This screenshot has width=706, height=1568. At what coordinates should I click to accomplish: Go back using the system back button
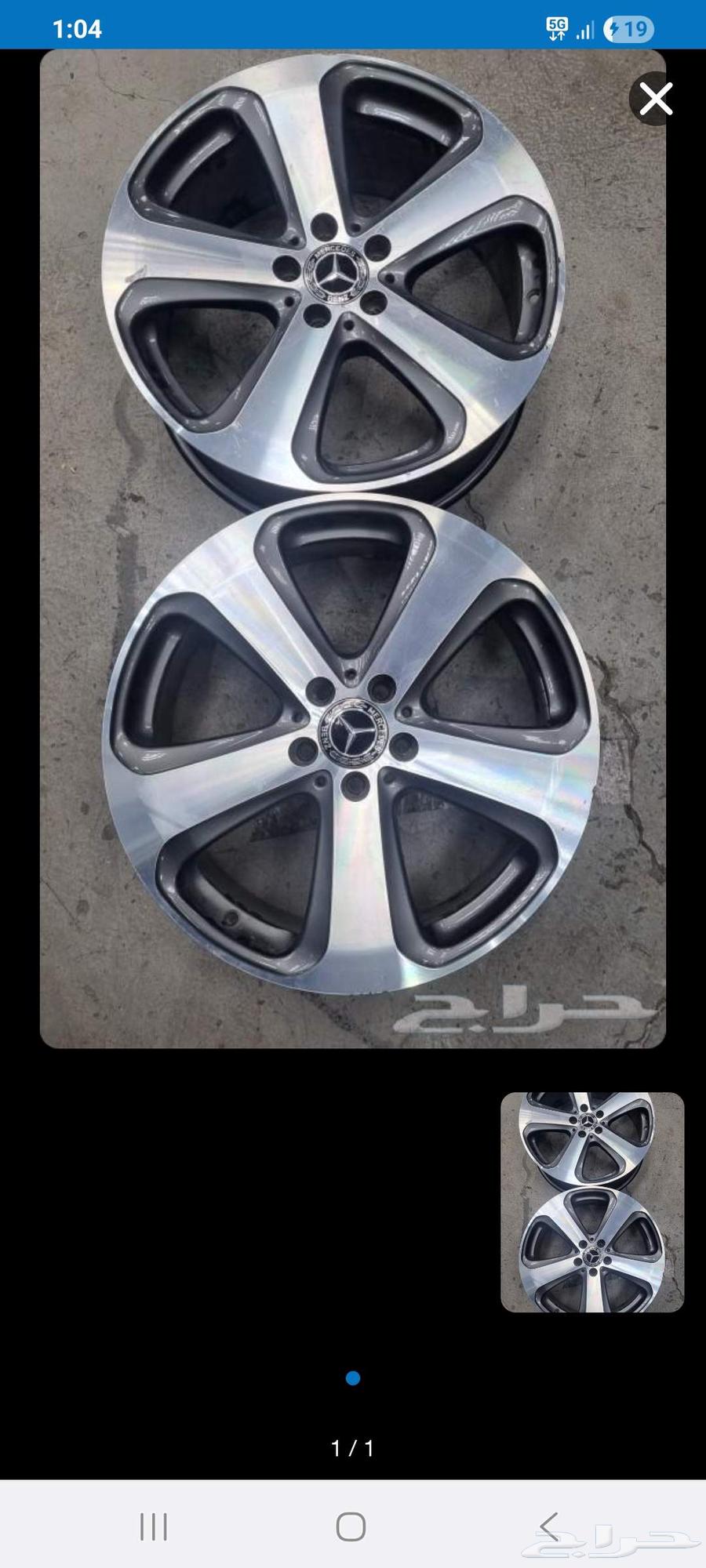(x=549, y=1526)
